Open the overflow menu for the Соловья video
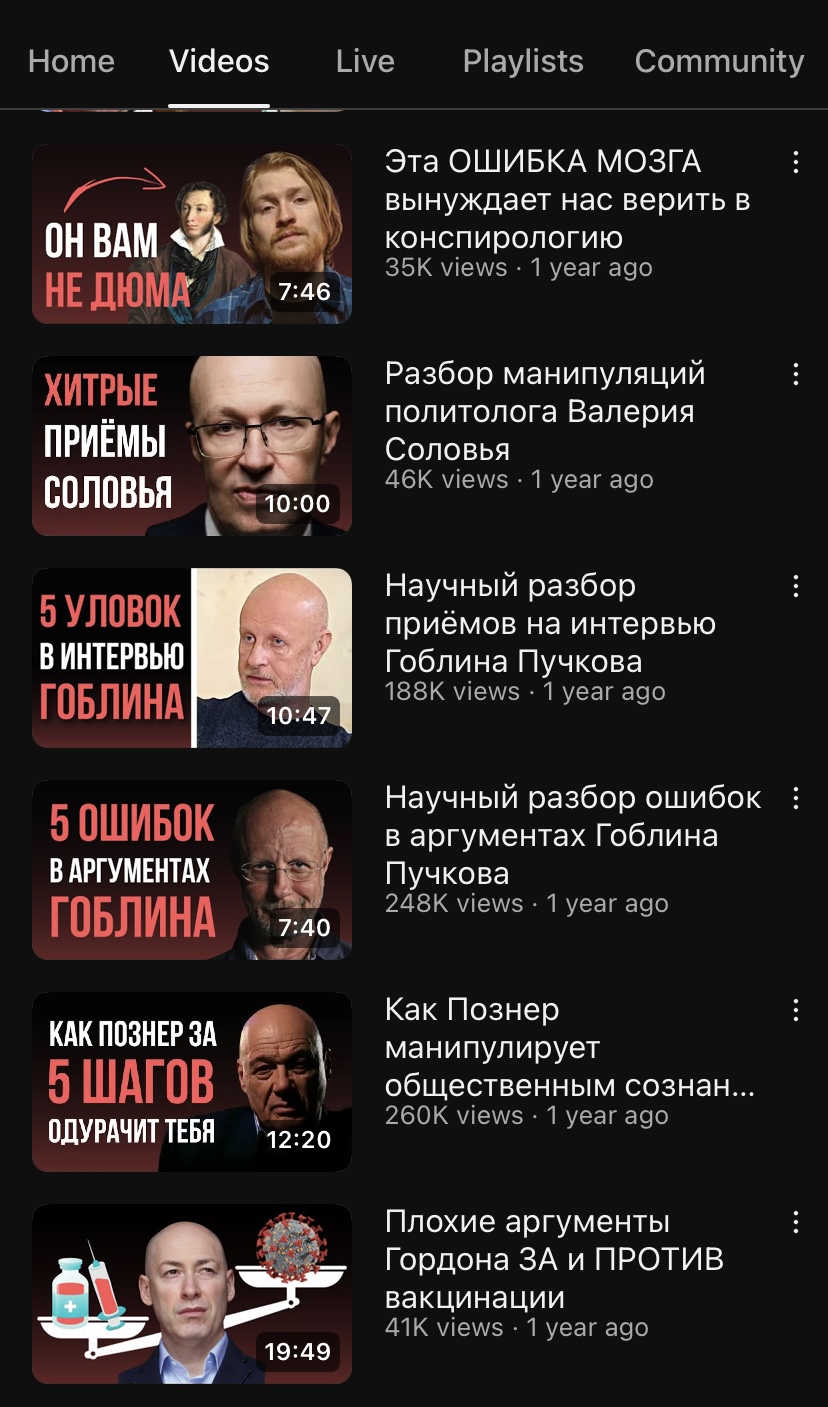 tap(796, 374)
